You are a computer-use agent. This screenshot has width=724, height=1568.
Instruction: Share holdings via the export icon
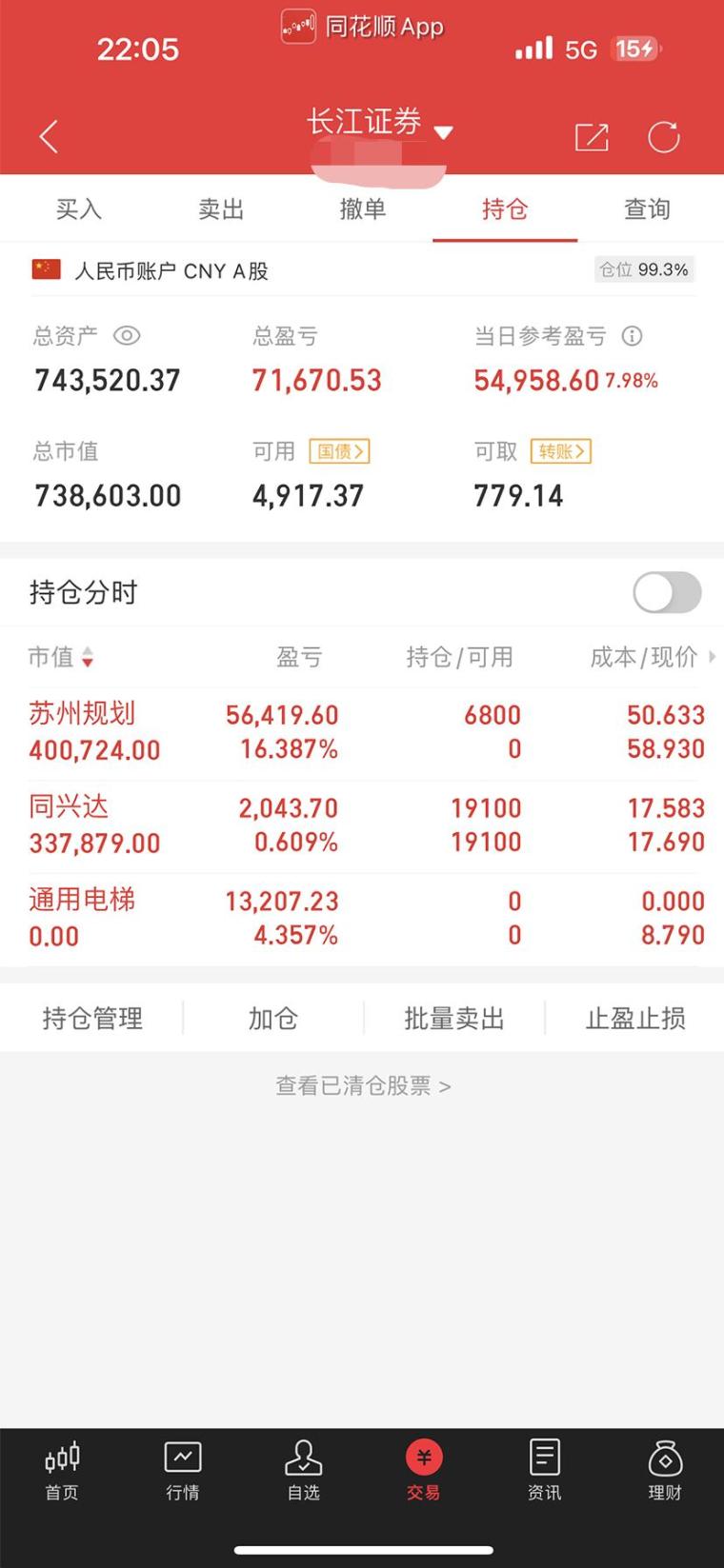[592, 137]
